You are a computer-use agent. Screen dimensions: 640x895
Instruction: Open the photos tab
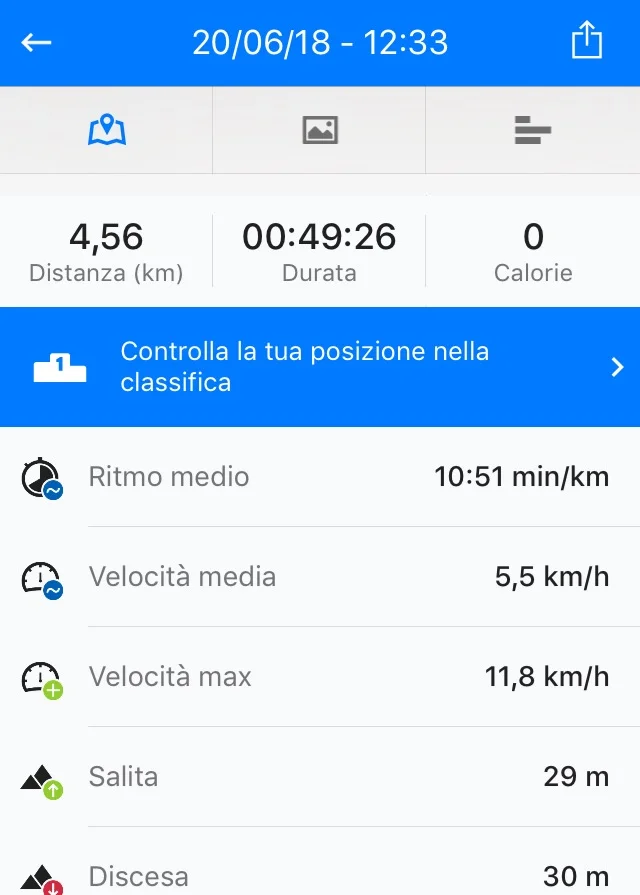pyautogui.click(x=320, y=130)
